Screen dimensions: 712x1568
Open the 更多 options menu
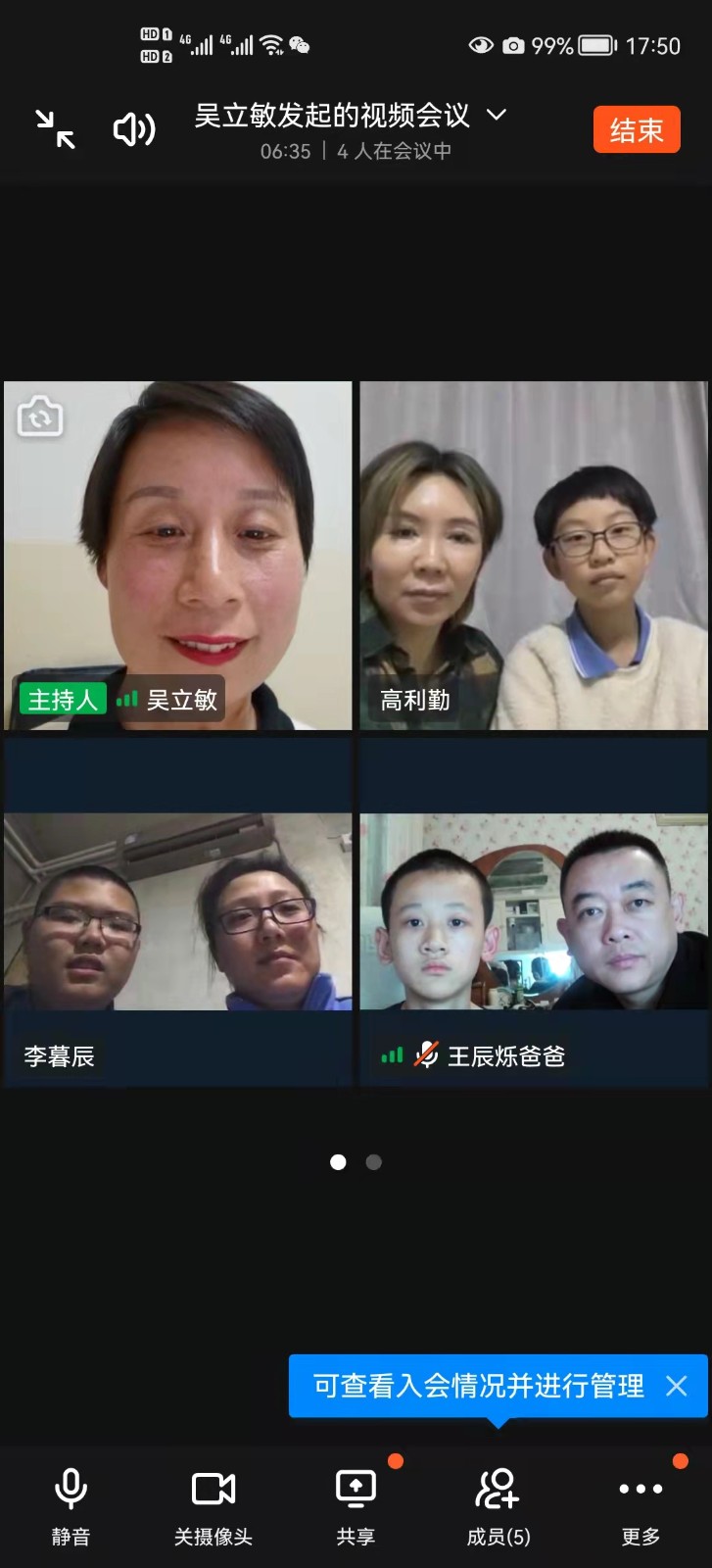pyautogui.click(x=641, y=1505)
